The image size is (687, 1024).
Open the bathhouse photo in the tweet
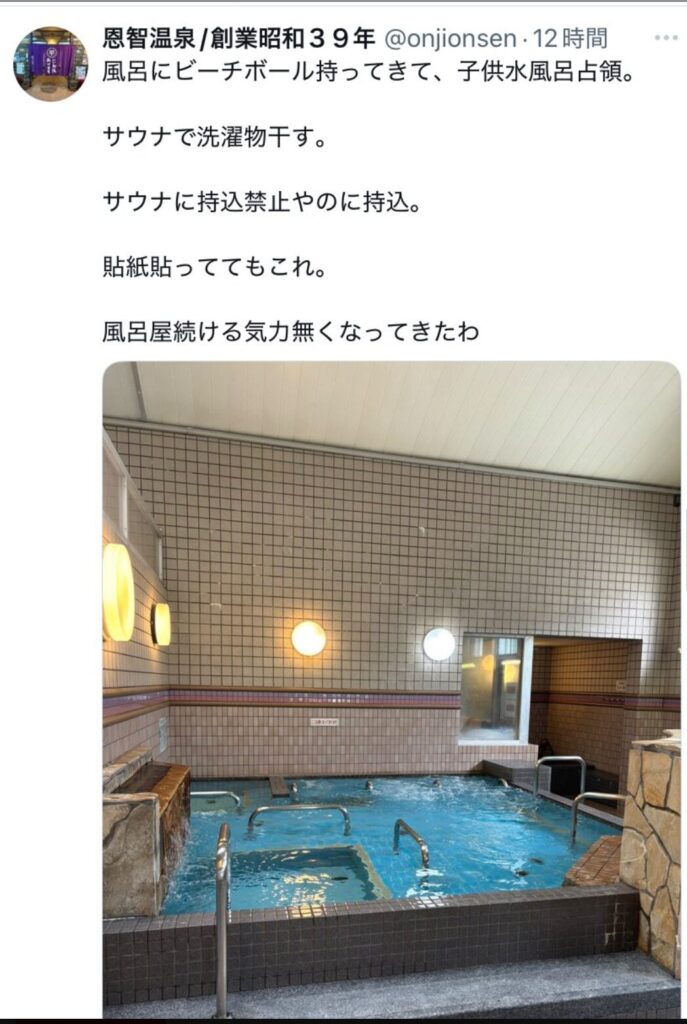pyautogui.click(x=391, y=688)
